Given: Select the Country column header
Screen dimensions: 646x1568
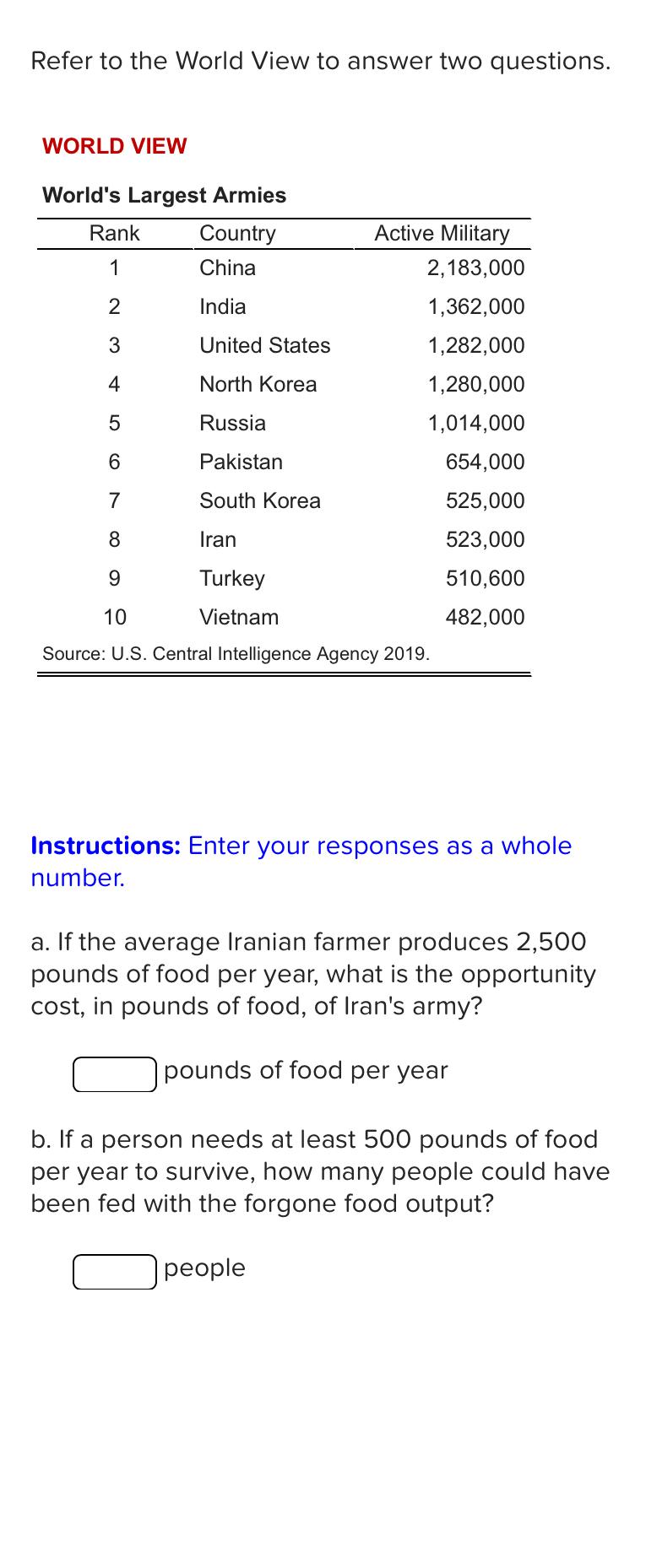Looking at the screenshot, I should tap(237, 233).
